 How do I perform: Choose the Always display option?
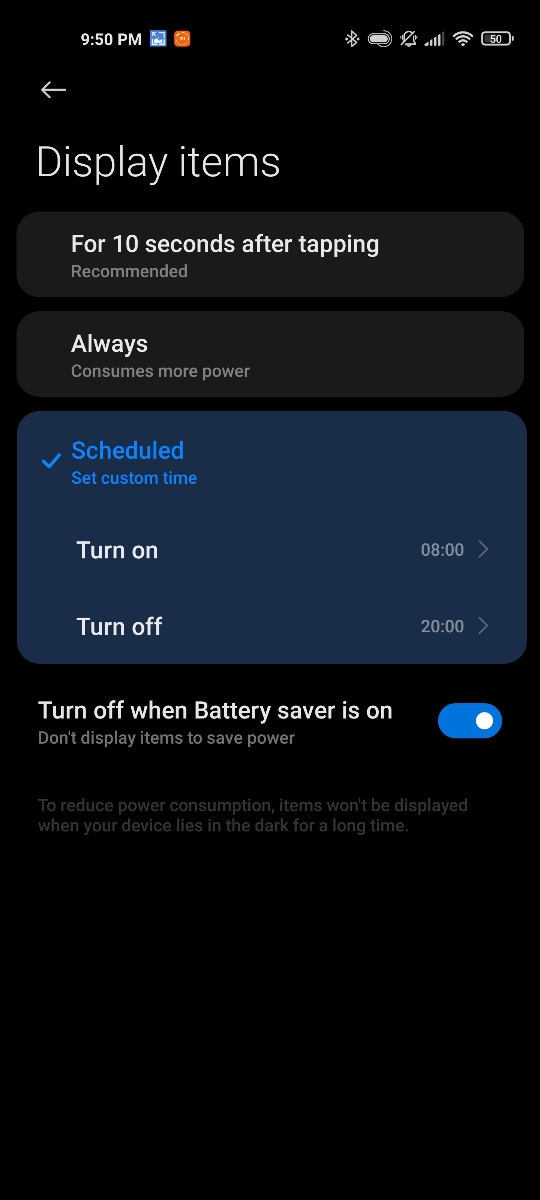(270, 354)
